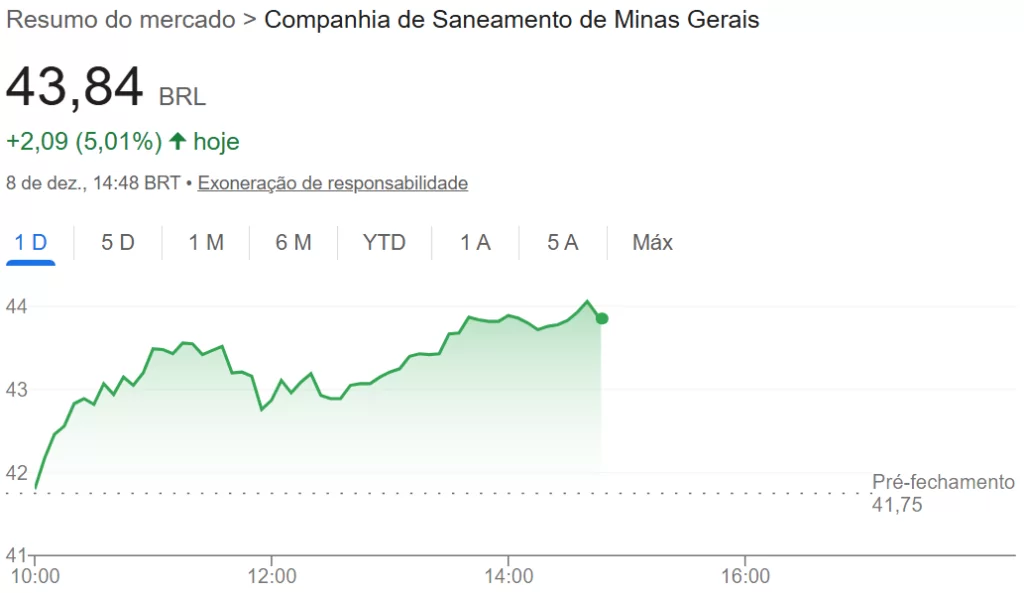This screenshot has height=593, width=1024.
Task: Open the Exoneração de responsabilidade link
Action: click(x=332, y=184)
